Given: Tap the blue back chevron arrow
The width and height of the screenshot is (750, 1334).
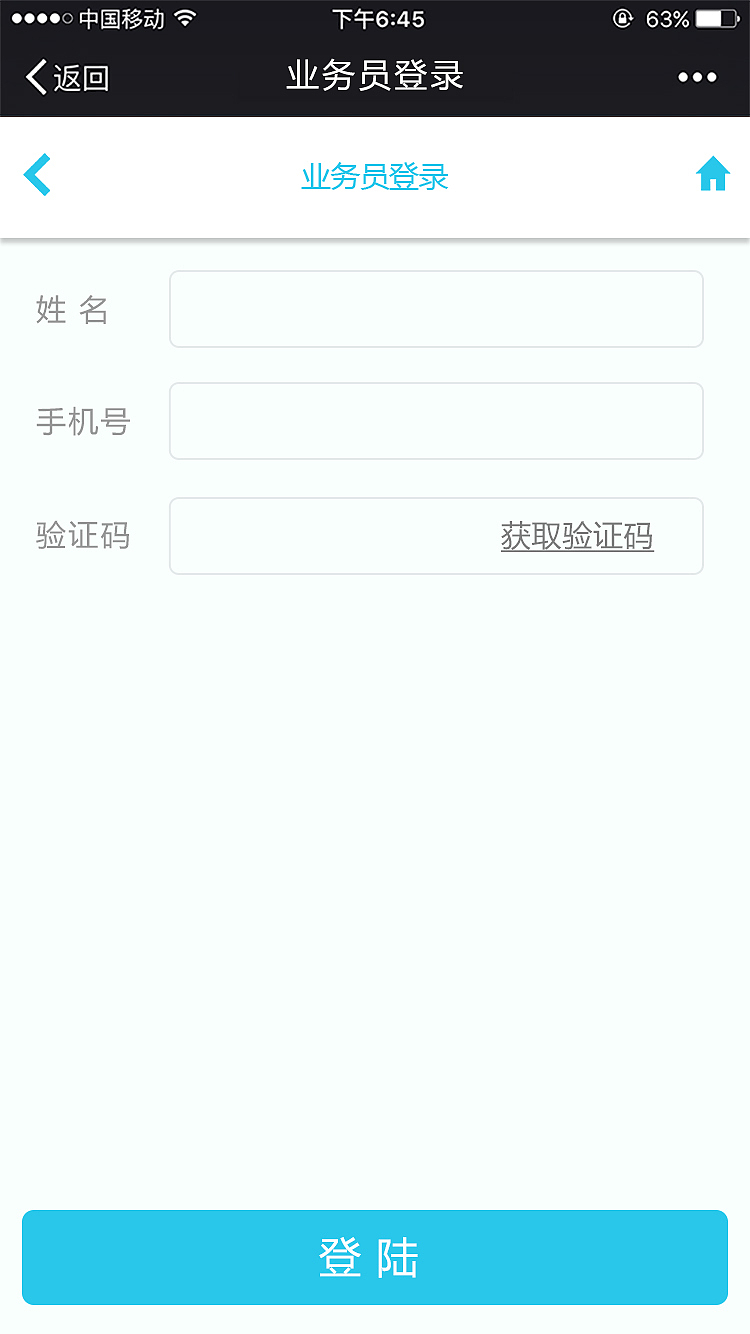Looking at the screenshot, I should click(x=37, y=174).
